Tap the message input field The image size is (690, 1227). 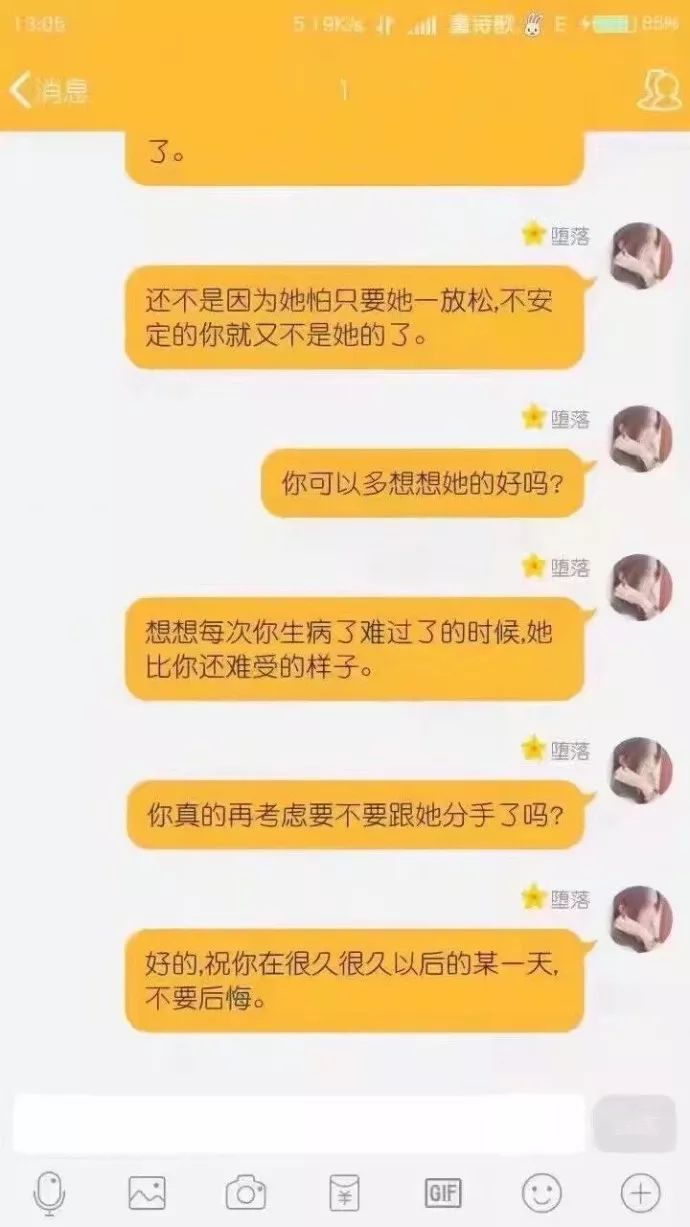(298, 1123)
